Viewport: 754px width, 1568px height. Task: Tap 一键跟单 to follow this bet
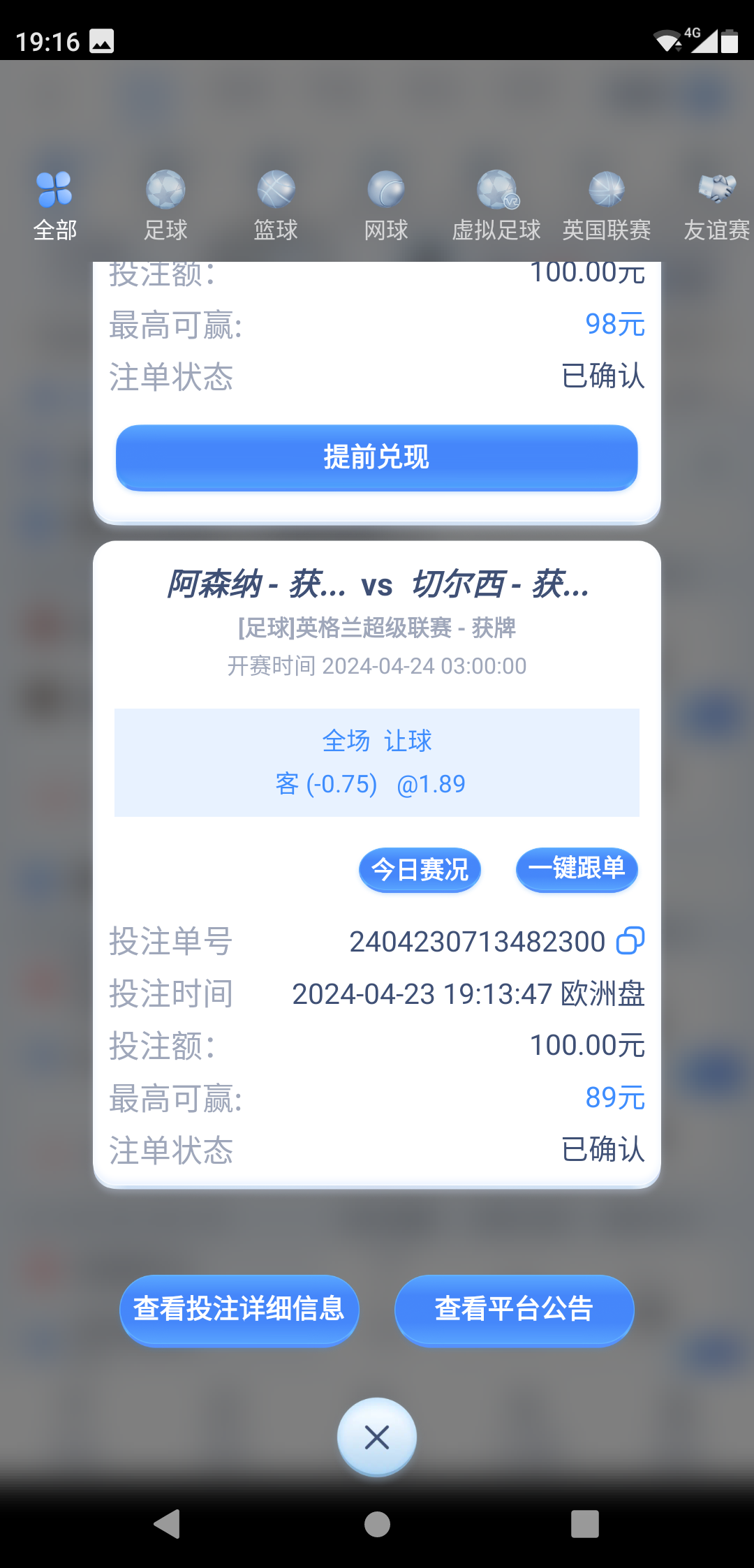577,869
